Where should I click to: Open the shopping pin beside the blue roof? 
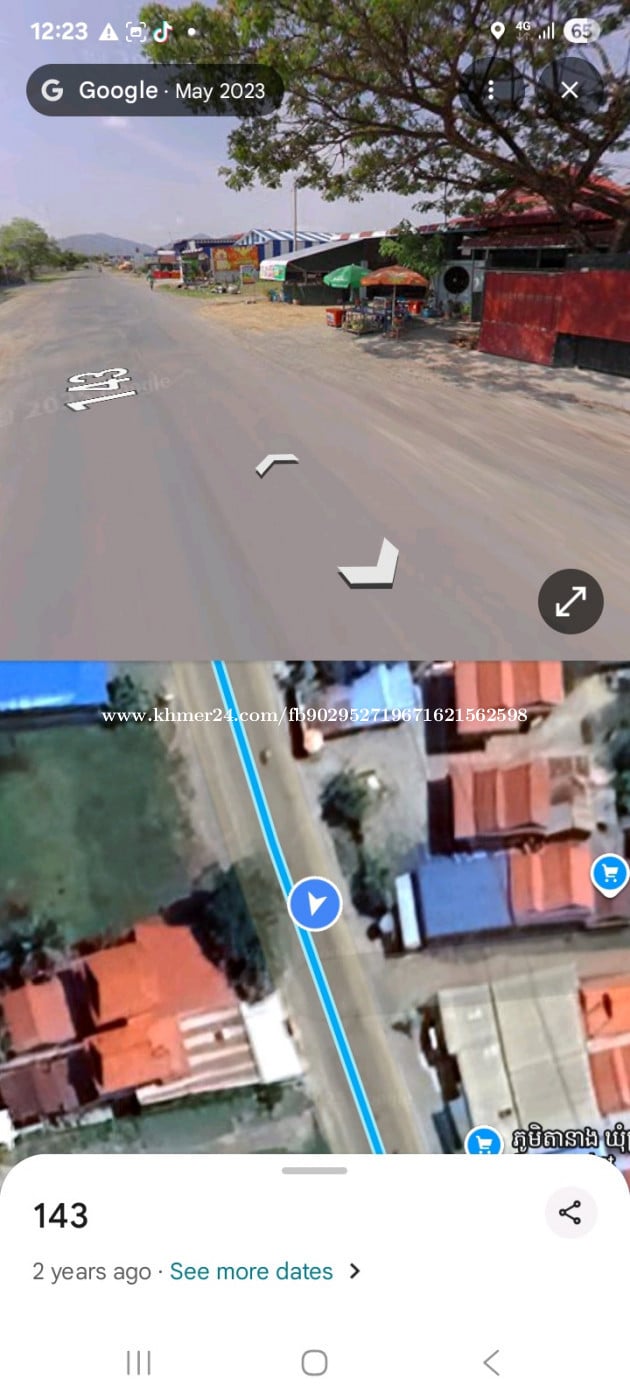click(x=609, y=873)
